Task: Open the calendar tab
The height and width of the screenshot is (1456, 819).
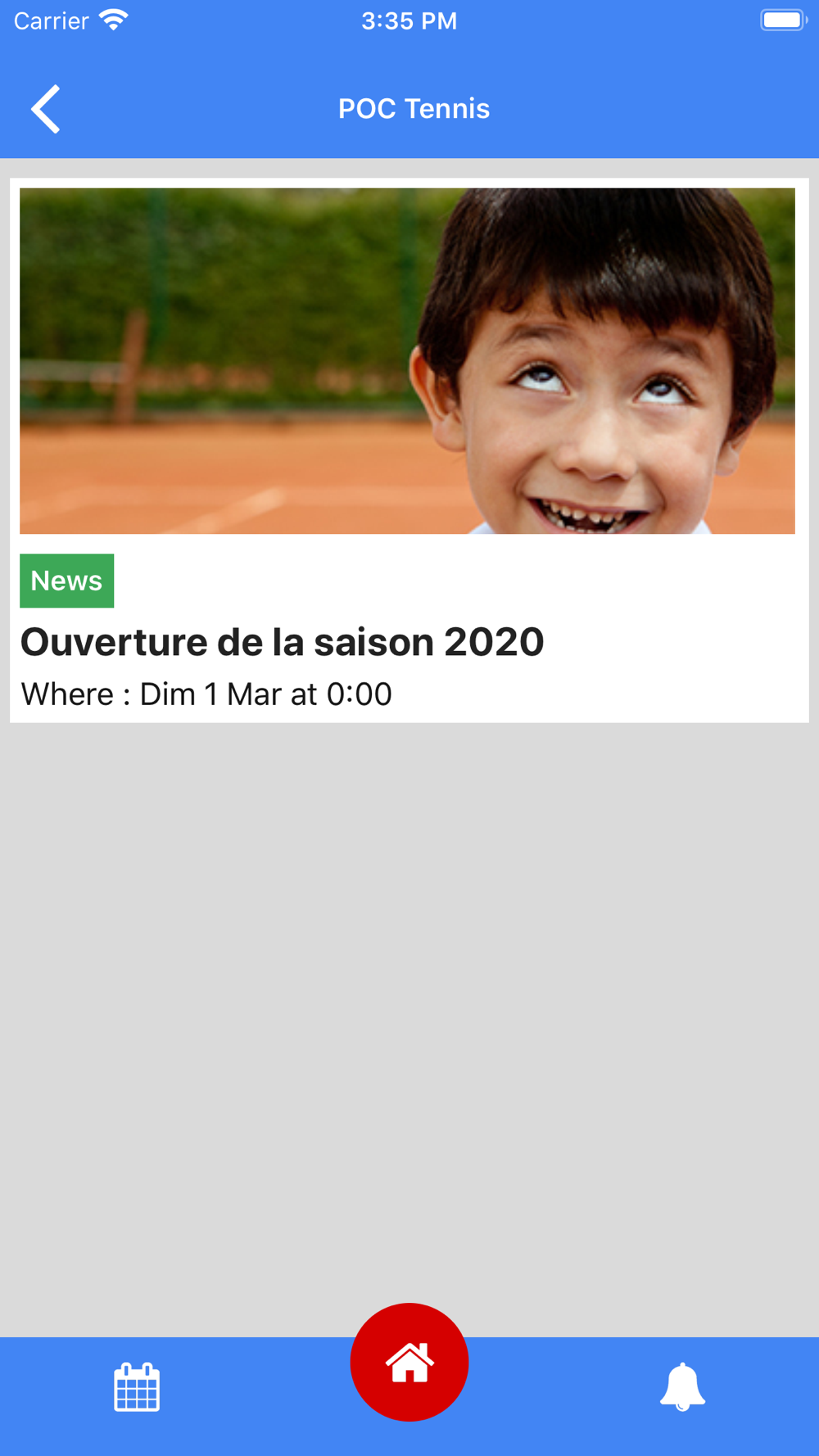Action: [137, 1387]
